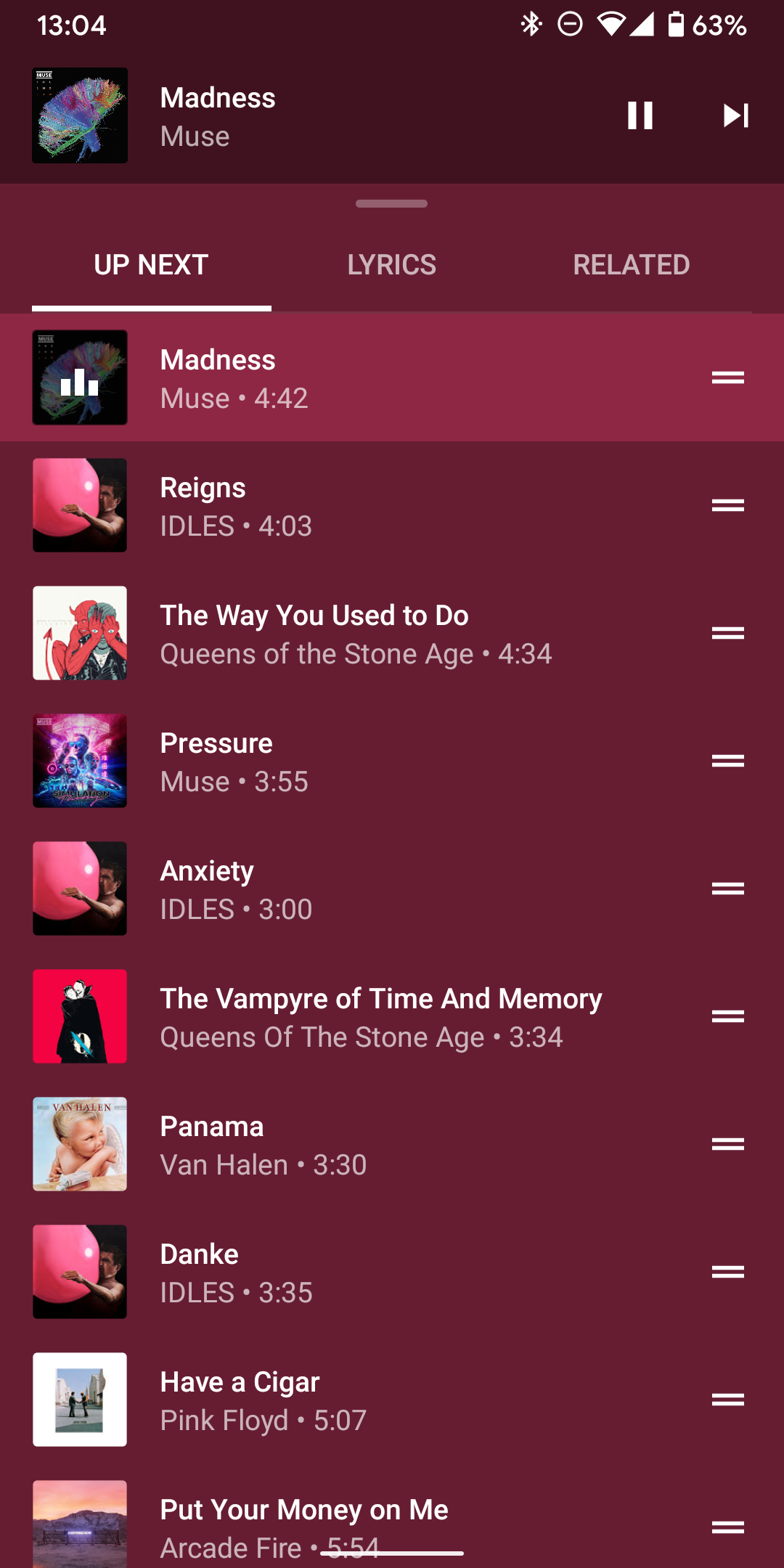Viewport: 784px width, 1568px height.
Task: Switch to the Related tab
Action: point(631,265)
